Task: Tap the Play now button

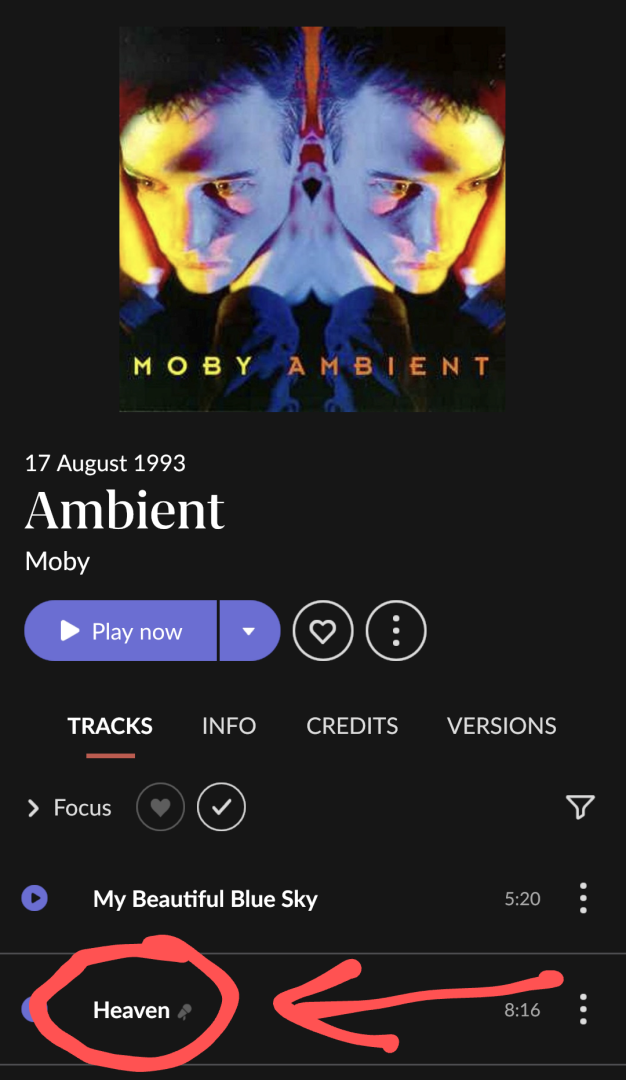Action: (121, 631)
